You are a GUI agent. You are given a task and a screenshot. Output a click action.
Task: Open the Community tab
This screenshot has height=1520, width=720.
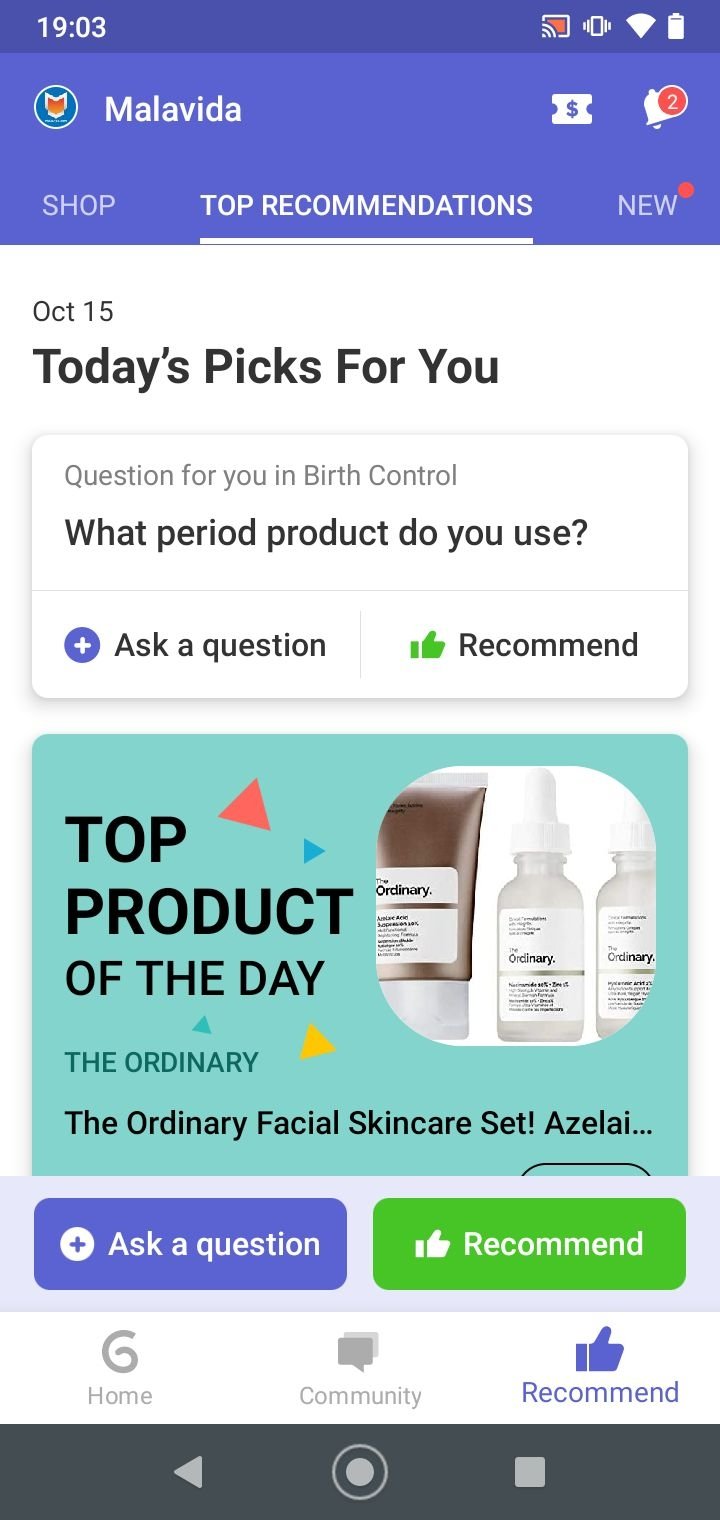360,1368
